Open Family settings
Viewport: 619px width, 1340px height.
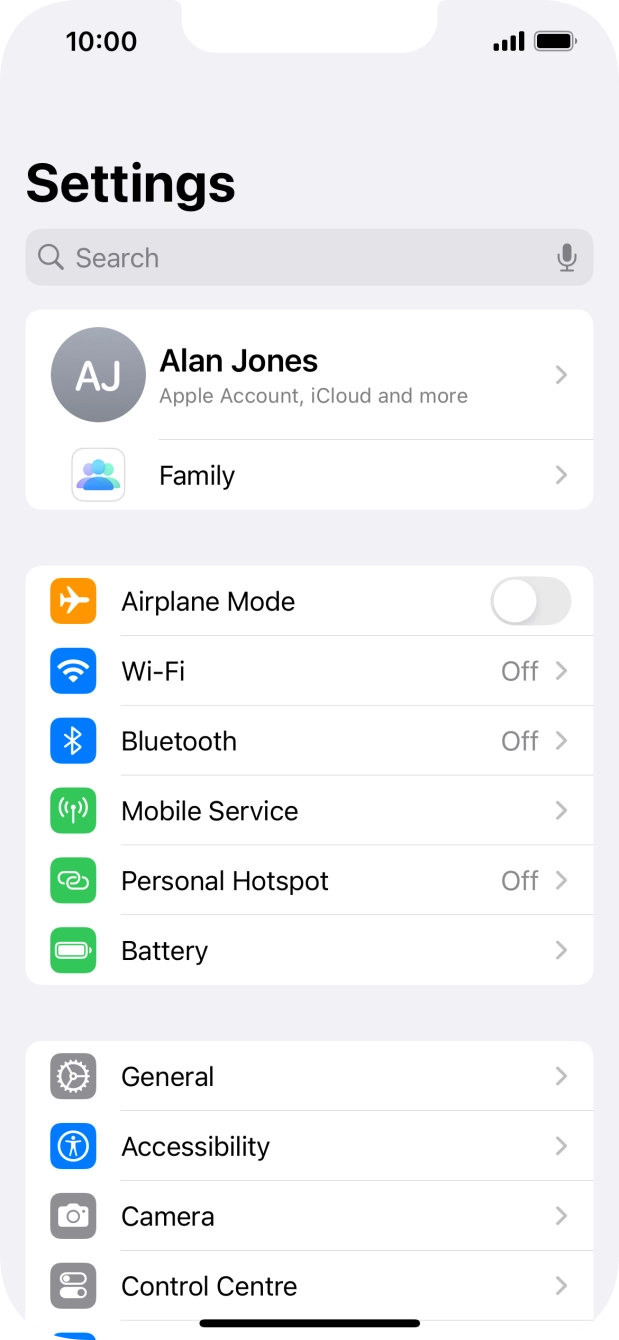(x=309, y=476)
